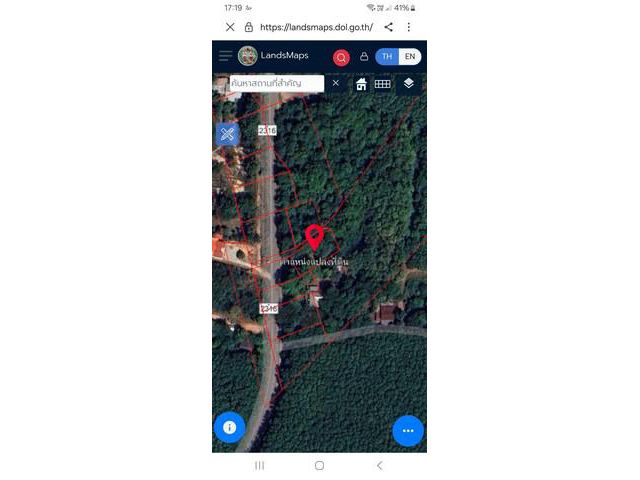The height and width of the screenshot is (480, 640).
Task: Share the landsmaps.dol.go.th page
Action: pyautogui.click(x=389, y=27)
